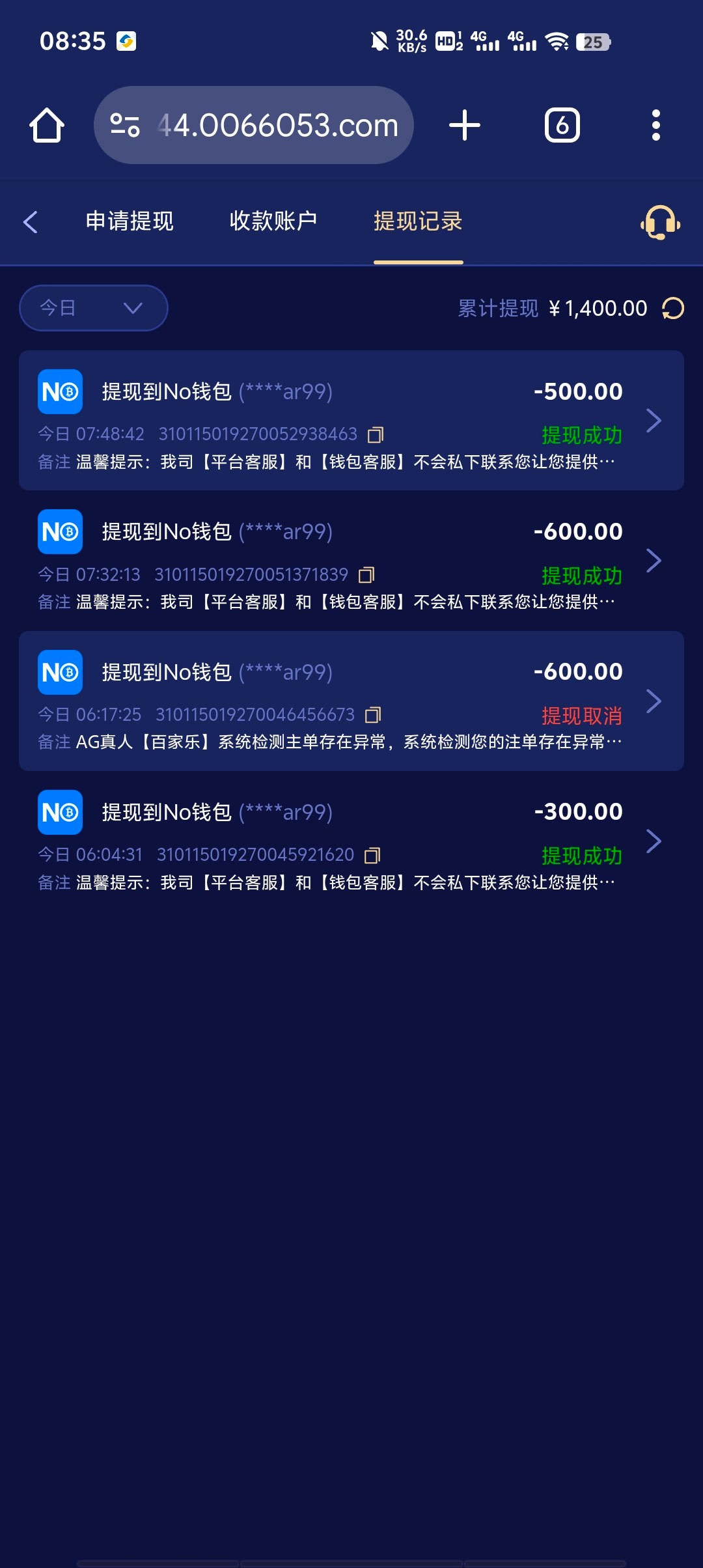Screen dimensions: 703x1568
Task: Go to the browser home page
Action: (47, 125)
